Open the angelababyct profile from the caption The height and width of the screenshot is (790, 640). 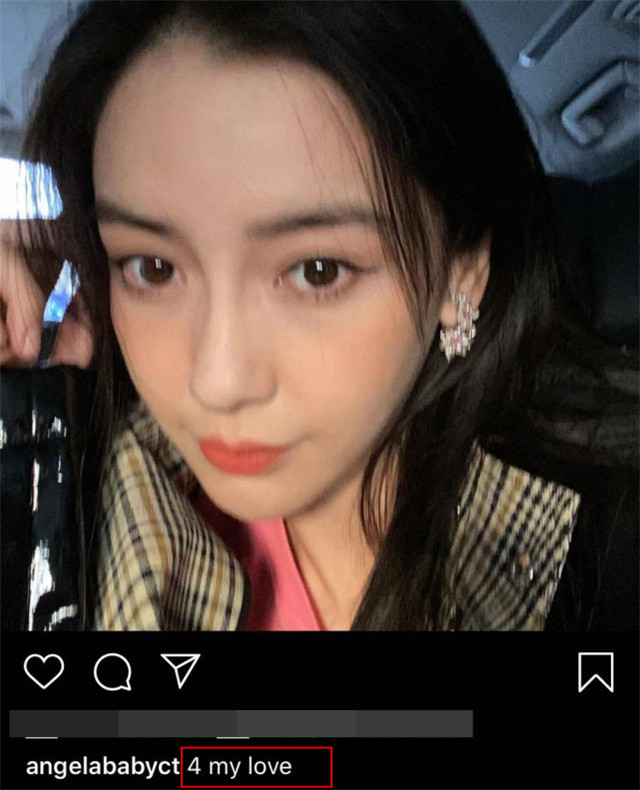click(103, 767)
